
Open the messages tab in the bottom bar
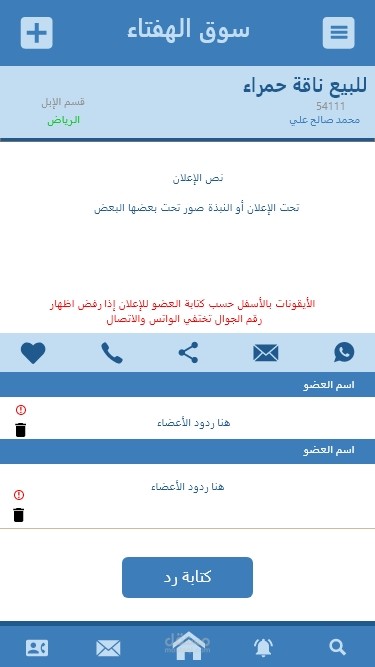coord(108,648)
